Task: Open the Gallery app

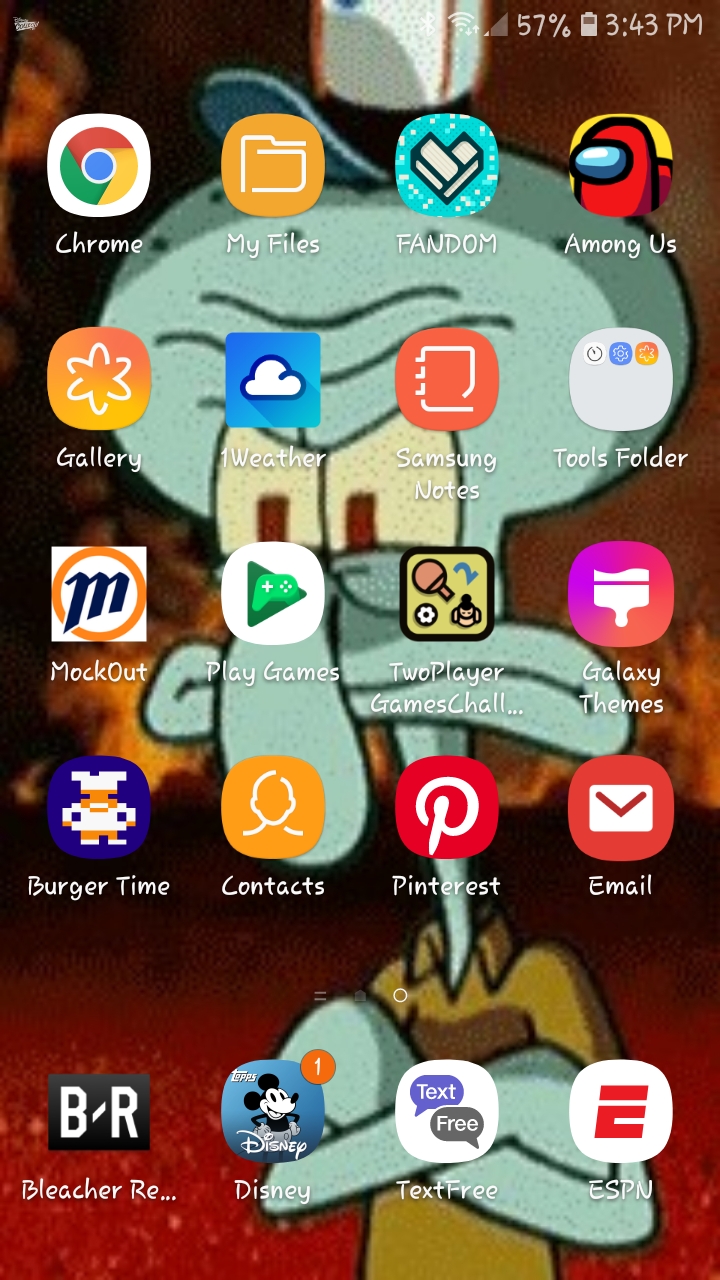Action: [99, 380]
